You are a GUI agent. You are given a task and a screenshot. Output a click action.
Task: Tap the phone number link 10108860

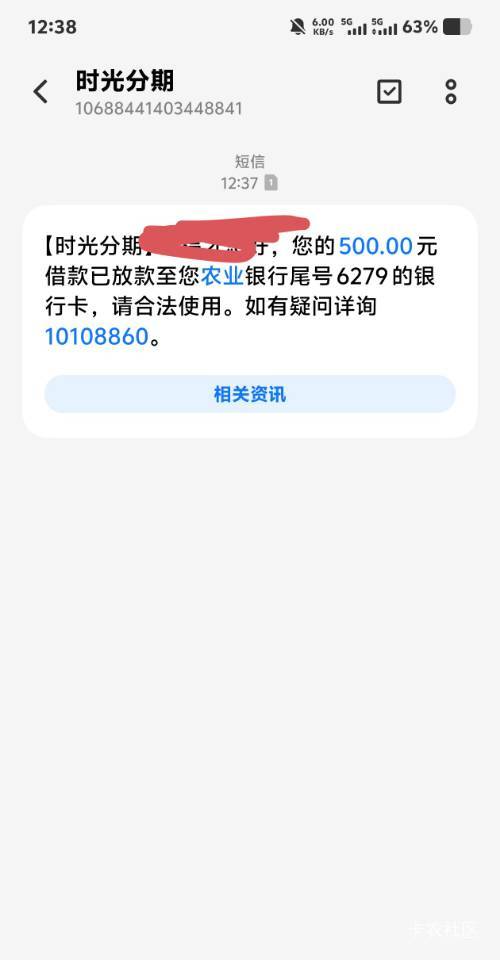[x=97, y=336]
